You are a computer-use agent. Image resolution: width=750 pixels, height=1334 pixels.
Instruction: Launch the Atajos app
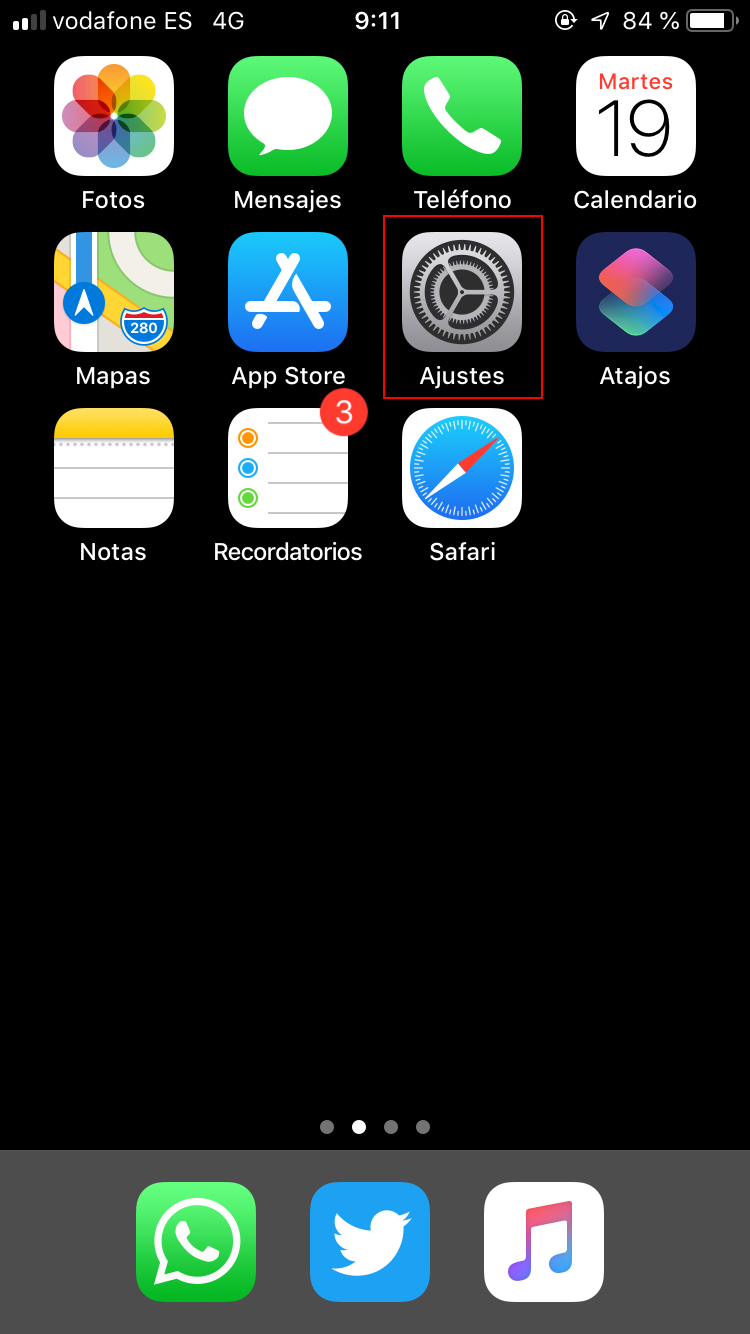click(x=636, y=292)
